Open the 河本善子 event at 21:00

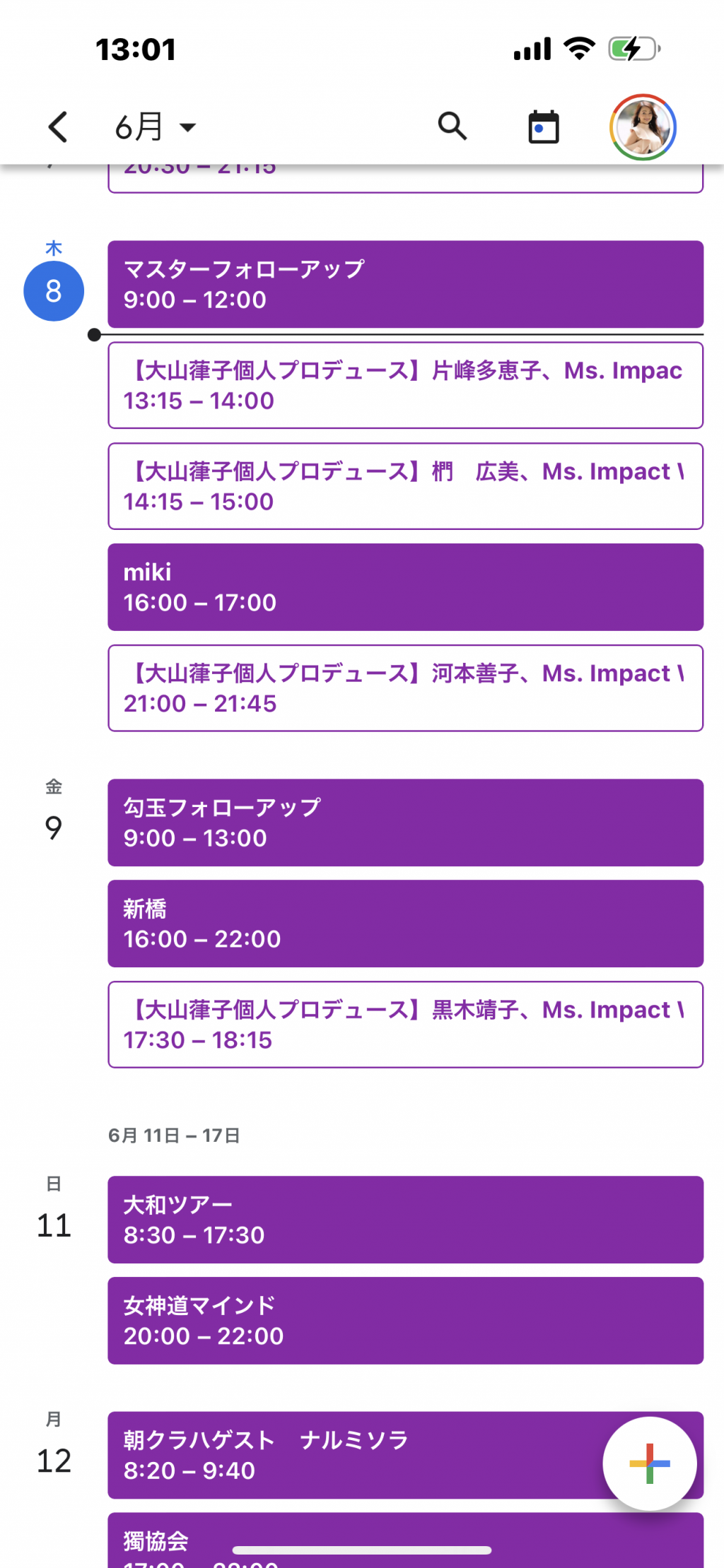point(405,688)
